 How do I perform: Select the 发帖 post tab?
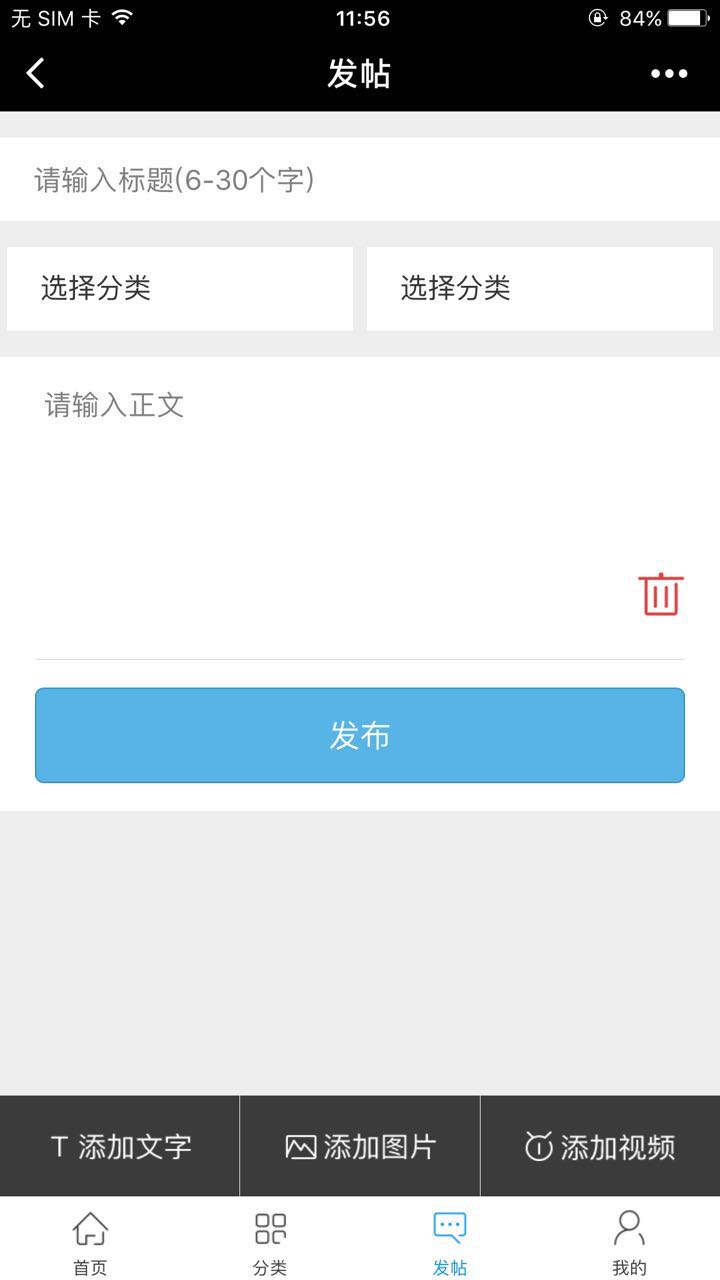tap(450, 1240)
